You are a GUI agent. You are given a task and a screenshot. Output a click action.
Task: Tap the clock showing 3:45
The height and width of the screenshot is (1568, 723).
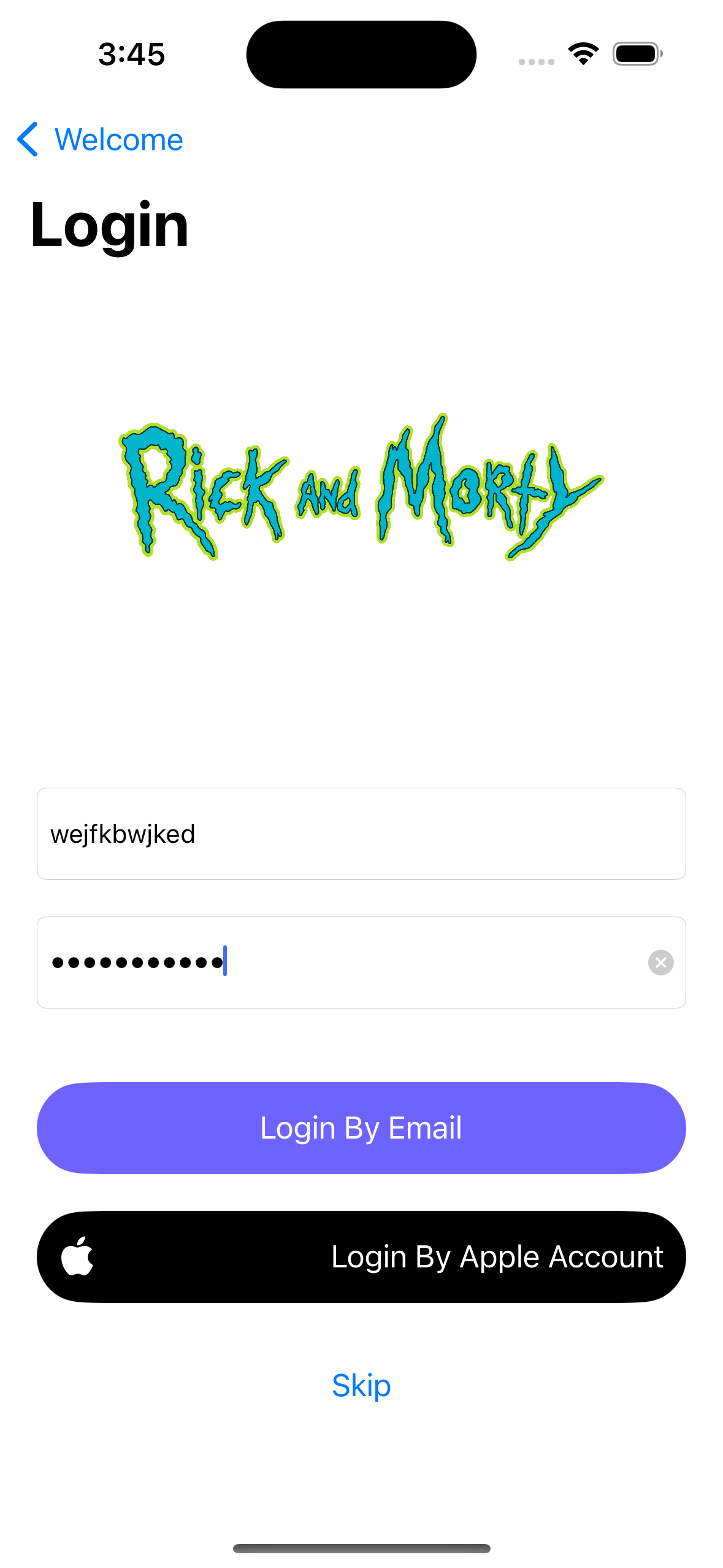pos(132,53)
